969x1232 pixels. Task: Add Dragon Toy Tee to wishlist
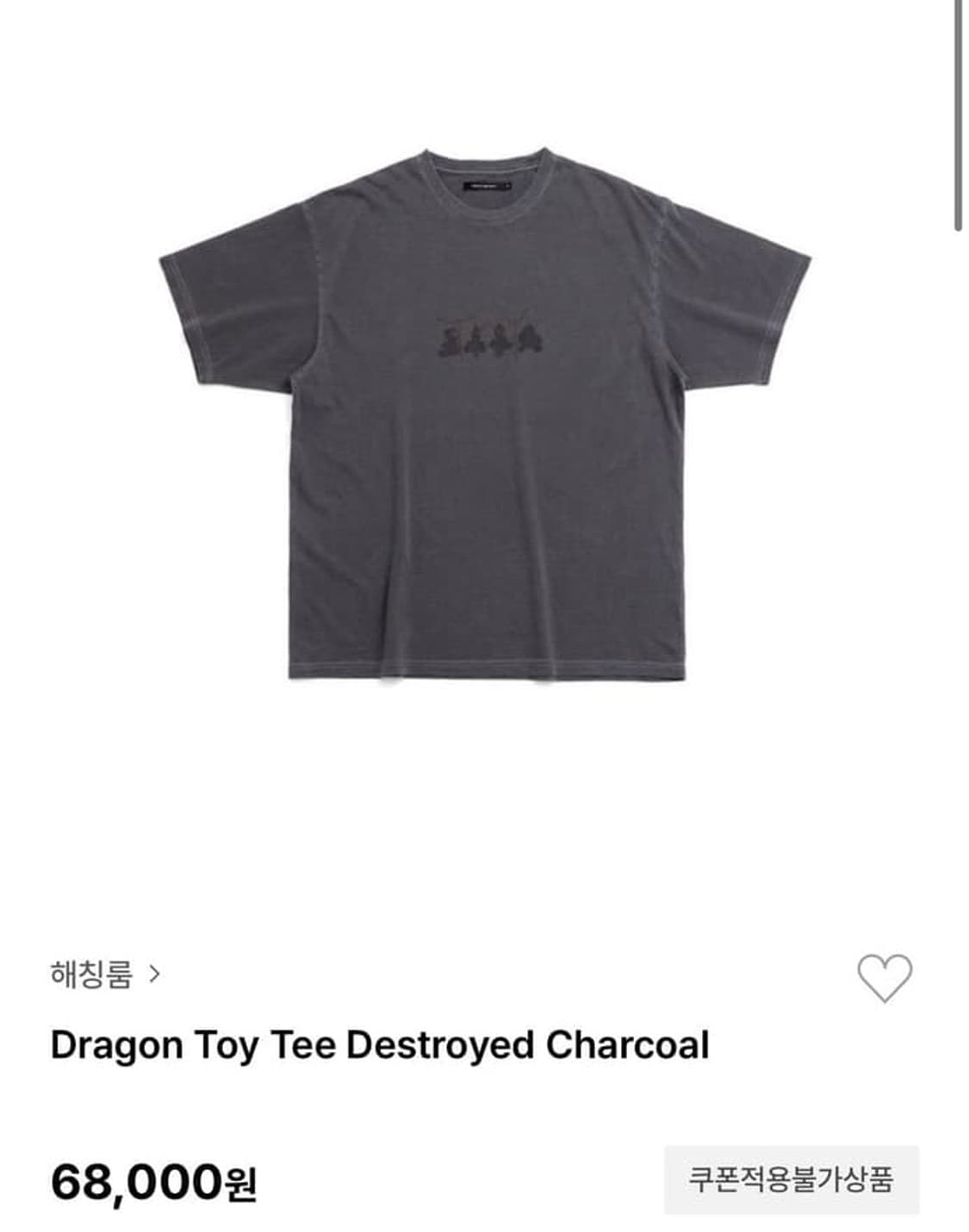tap(884, 978)
